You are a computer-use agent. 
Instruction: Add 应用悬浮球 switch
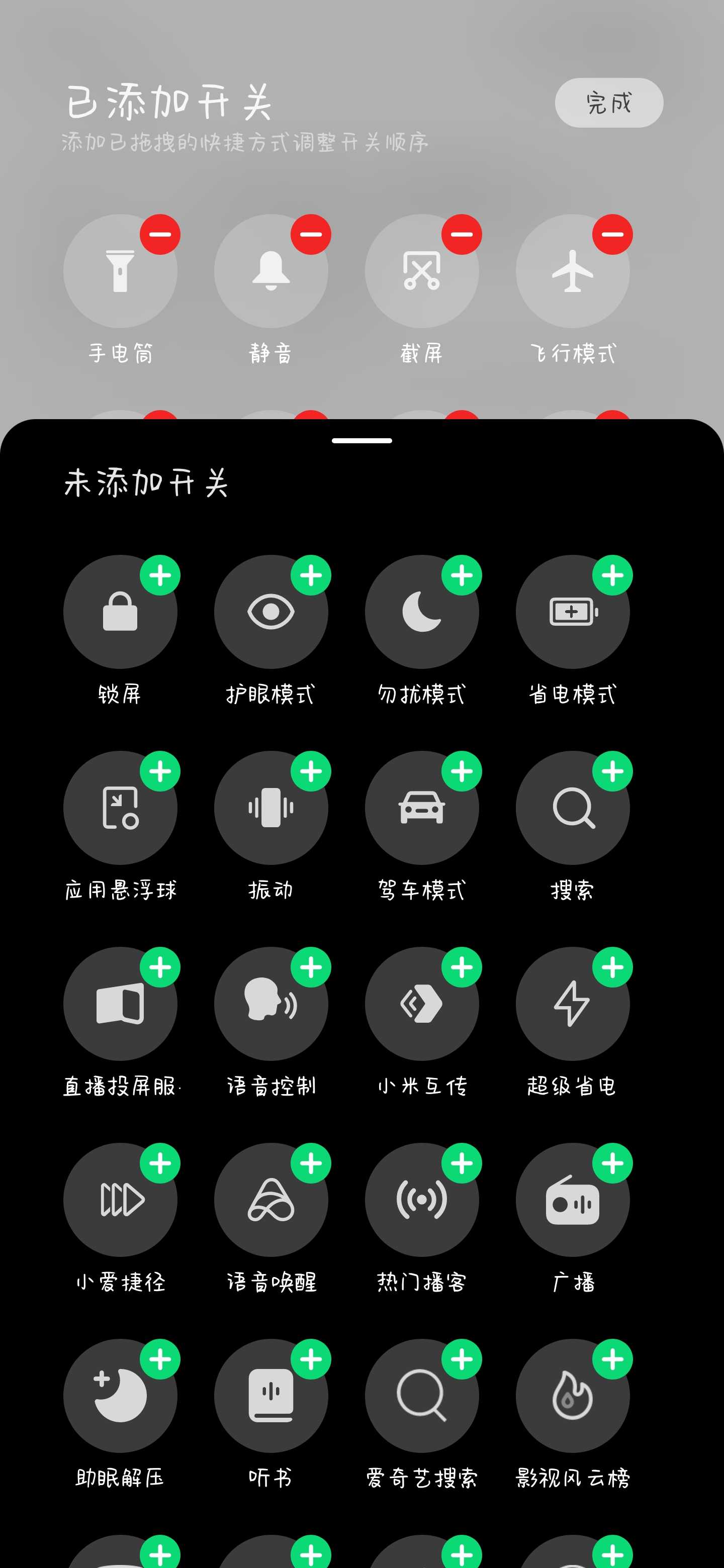[160, 771]
